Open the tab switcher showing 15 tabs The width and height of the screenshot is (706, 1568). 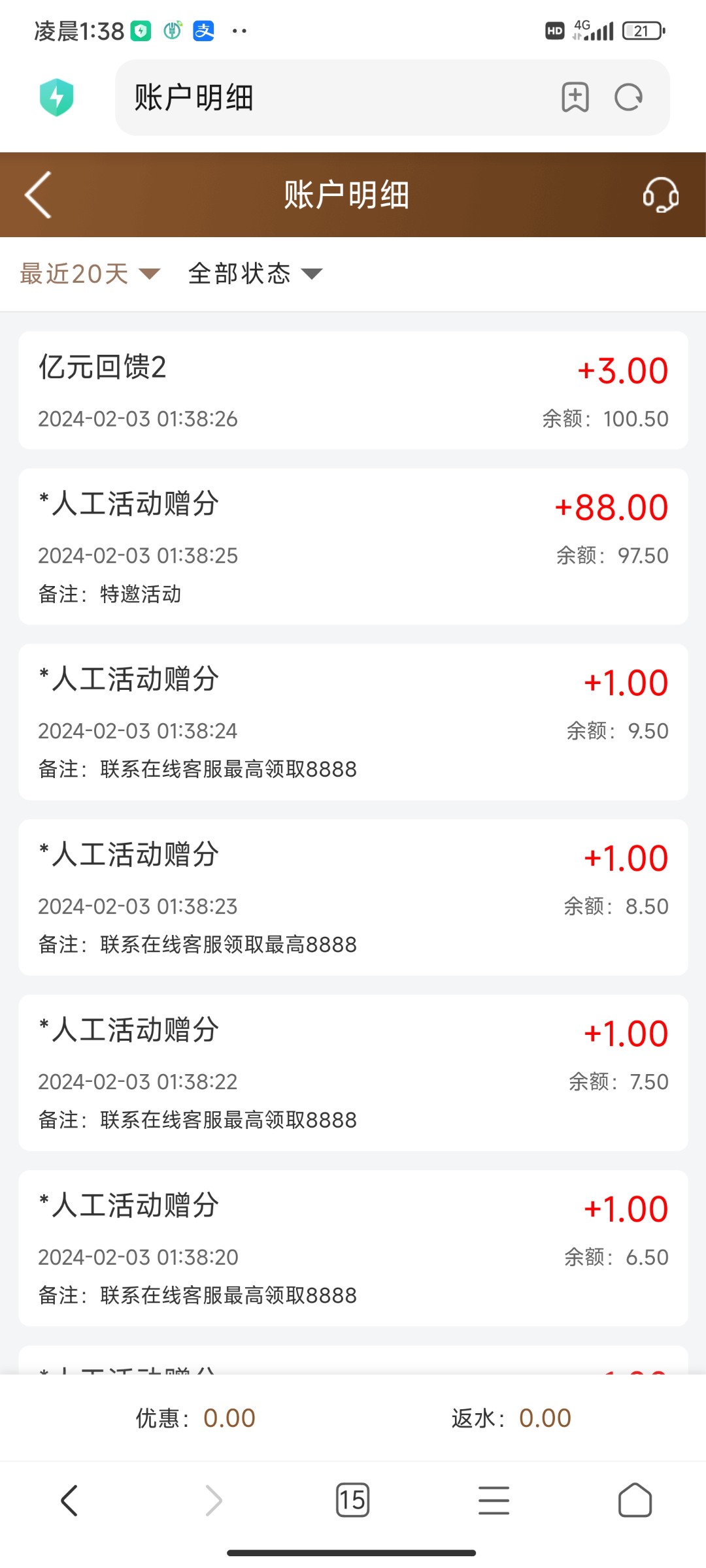(353, 1499)
